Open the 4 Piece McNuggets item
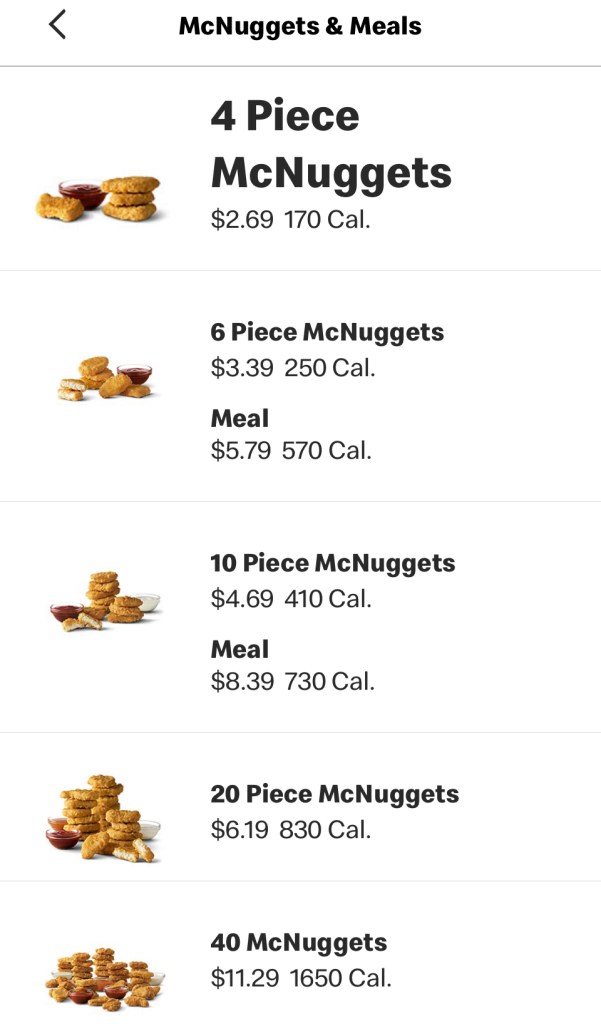Screen dimensions: 601x1024 point(330,145)
